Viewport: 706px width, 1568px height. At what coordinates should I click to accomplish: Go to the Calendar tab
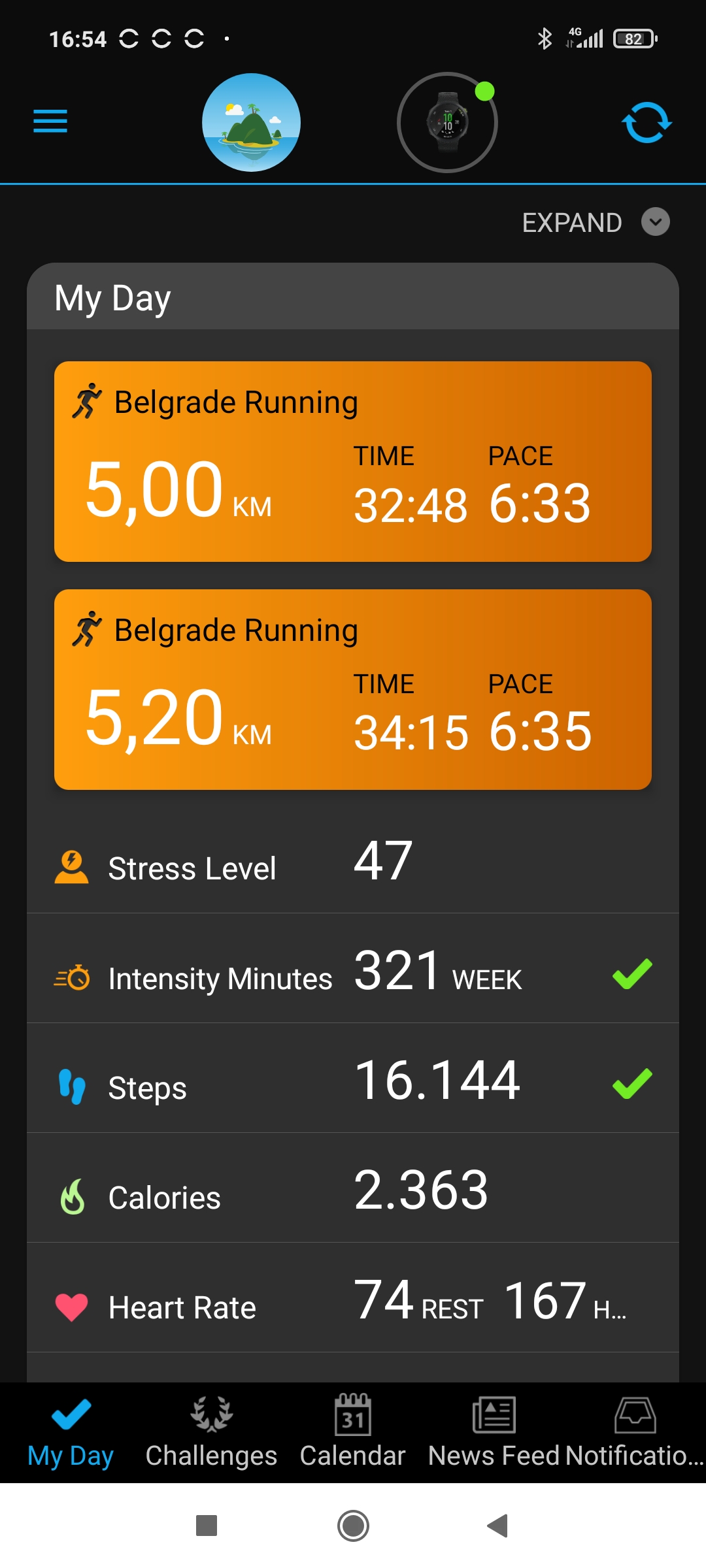(352, 1433)
